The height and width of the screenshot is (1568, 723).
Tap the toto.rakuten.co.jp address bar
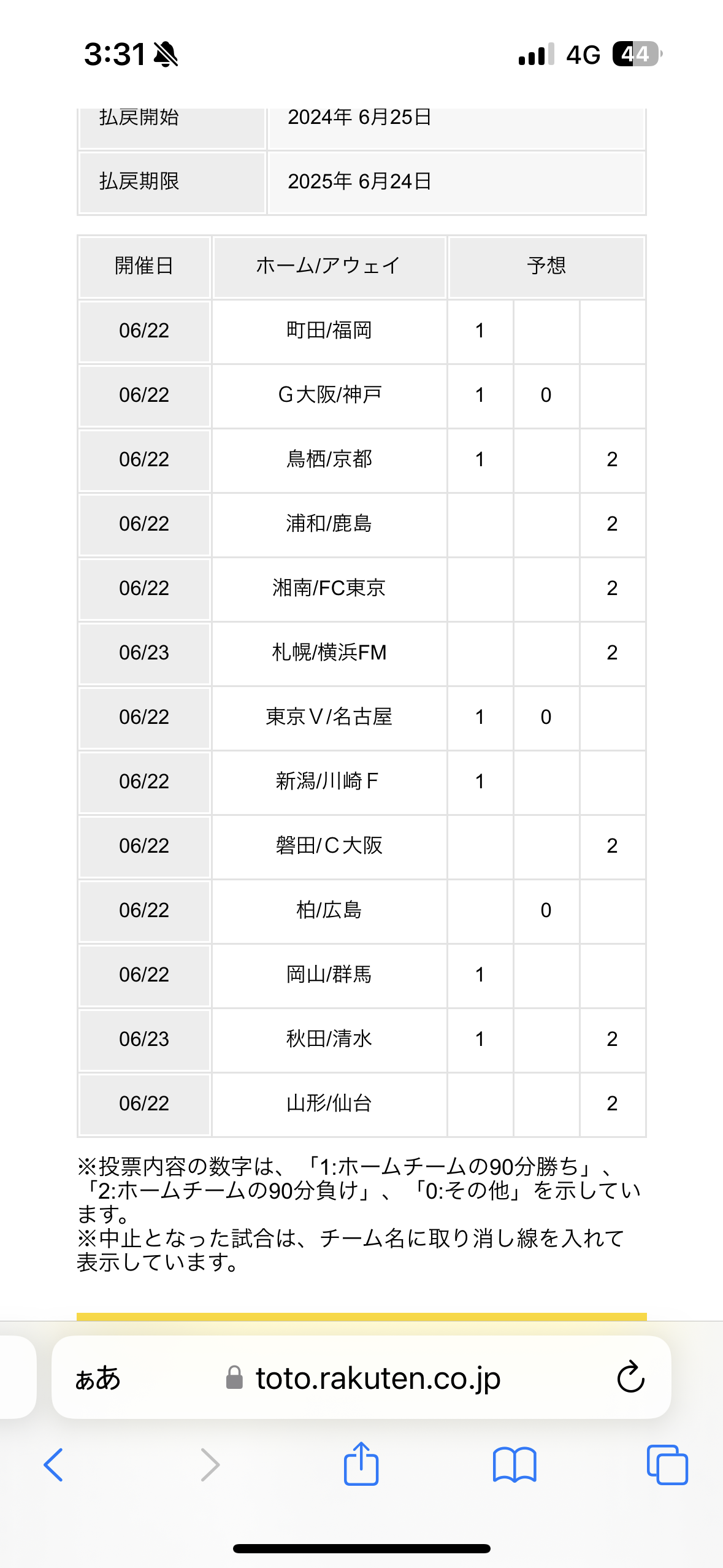[362, 1378]
